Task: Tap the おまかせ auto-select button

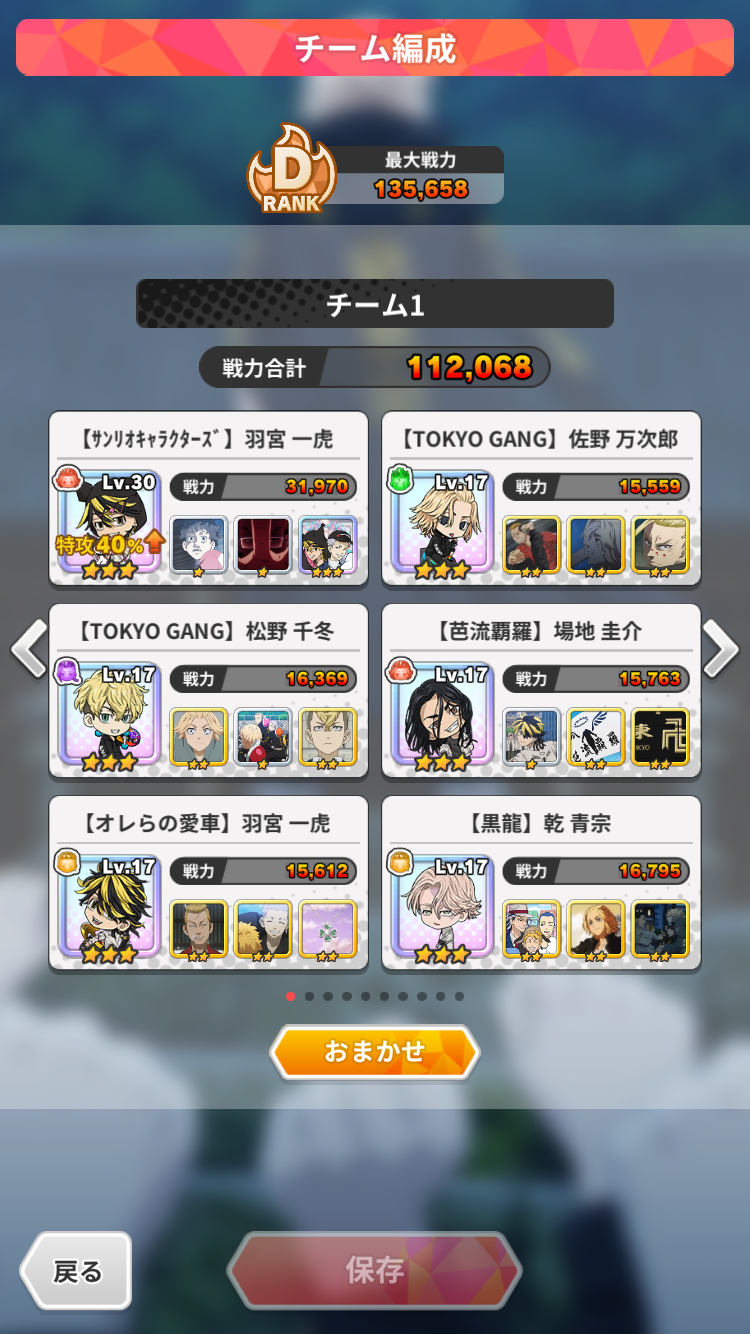Action: pyautogui.click(x=374, y=1052)
